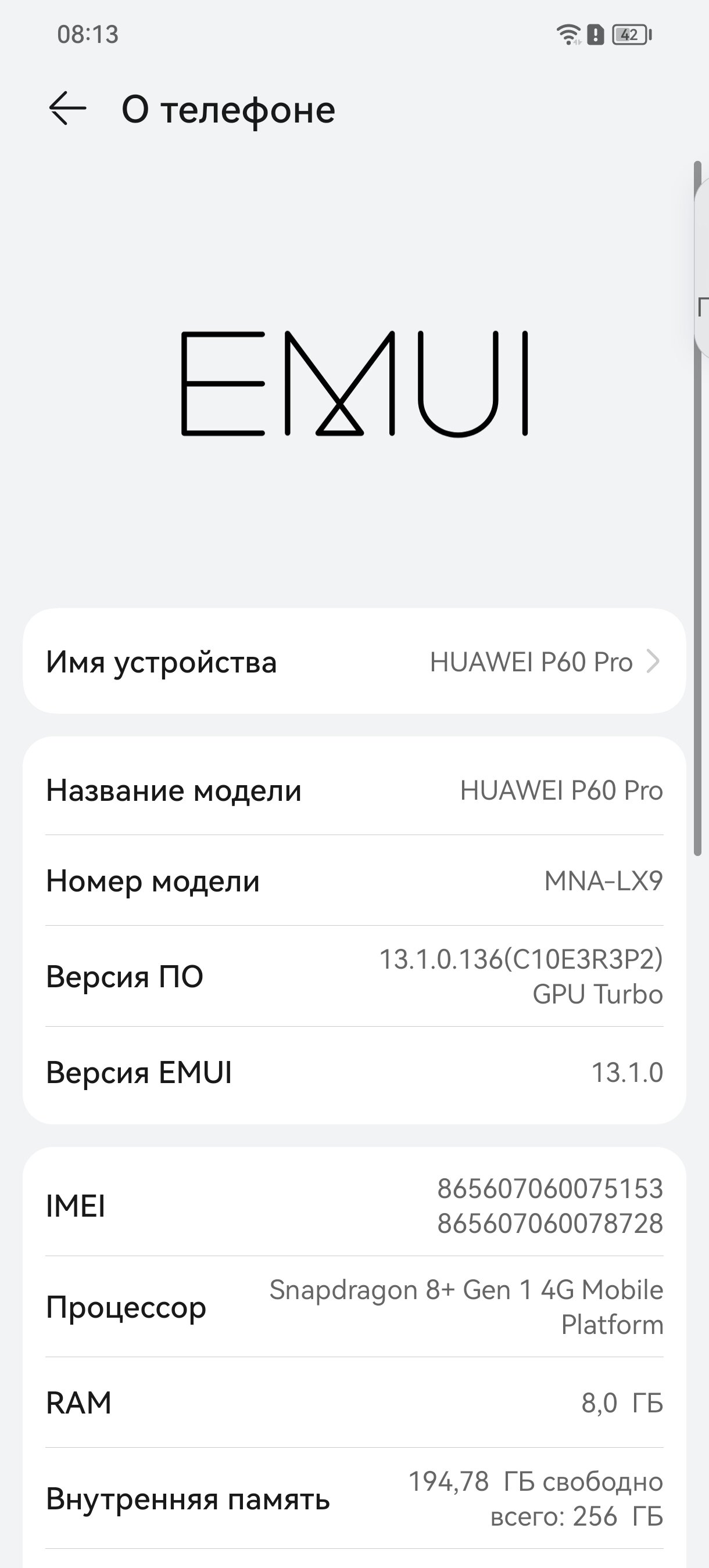Open the Имя устройства row
The height and width of the screenshot is (1568, 709).
[x=354, y=661]
